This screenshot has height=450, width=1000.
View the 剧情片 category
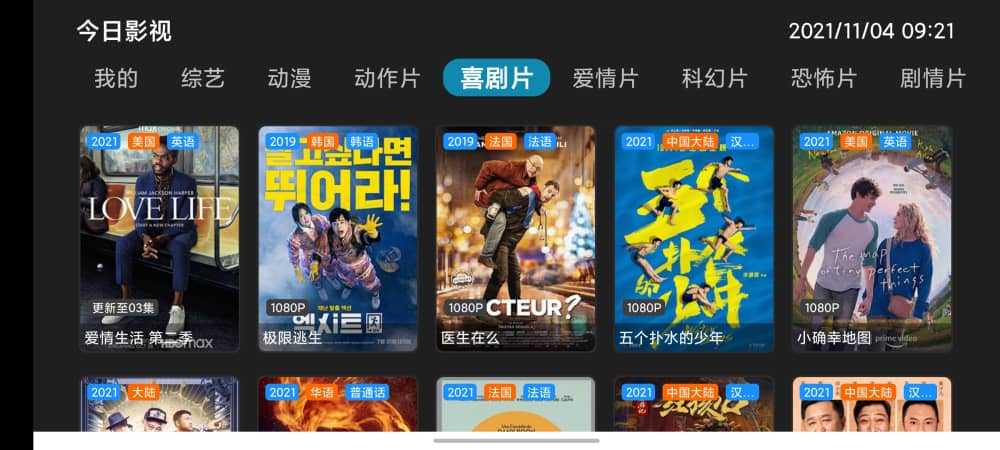pyautogui.click(x=932, y=79)
